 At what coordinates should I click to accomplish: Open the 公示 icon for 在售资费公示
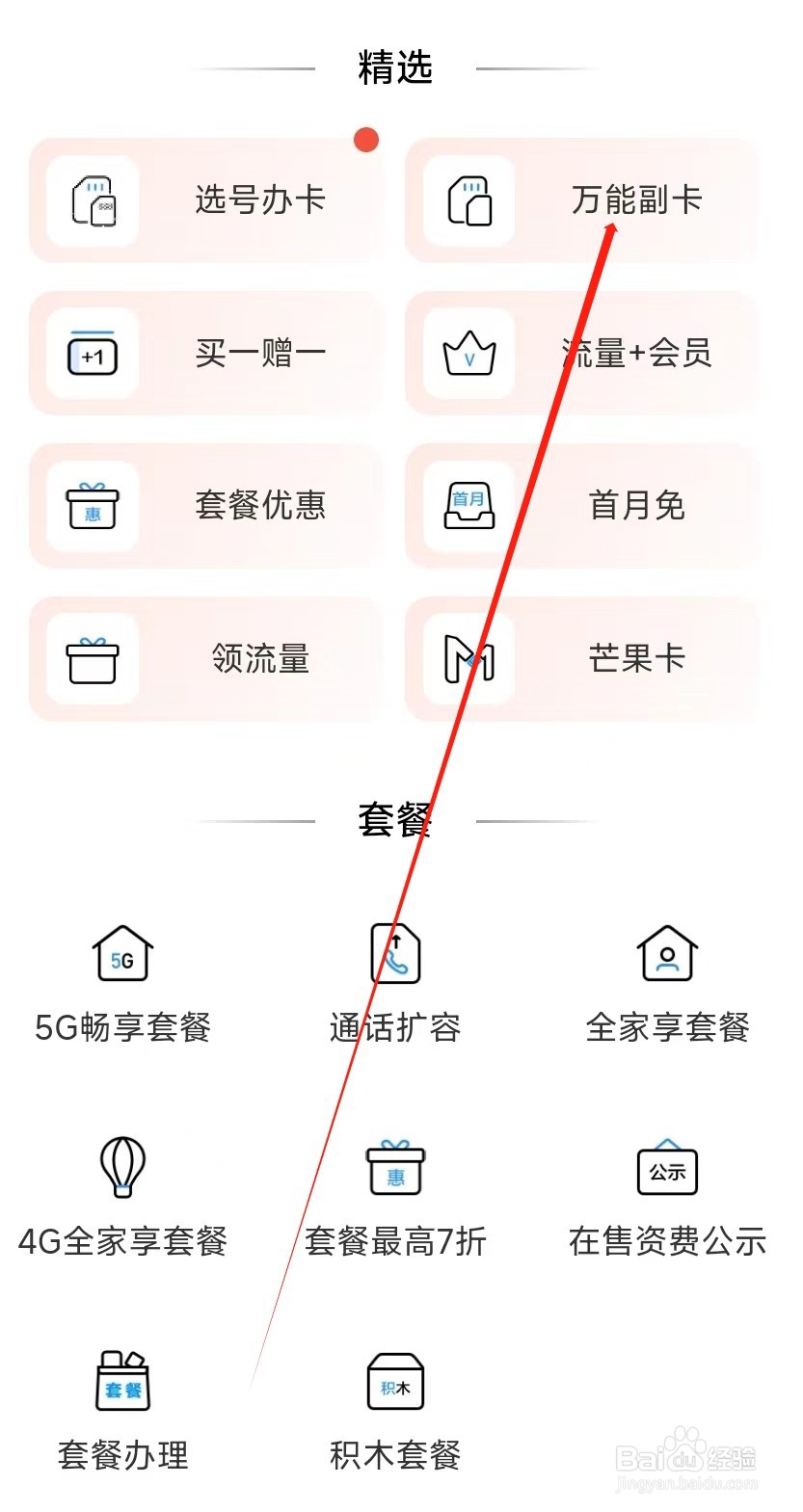(x=668, y=1169)
